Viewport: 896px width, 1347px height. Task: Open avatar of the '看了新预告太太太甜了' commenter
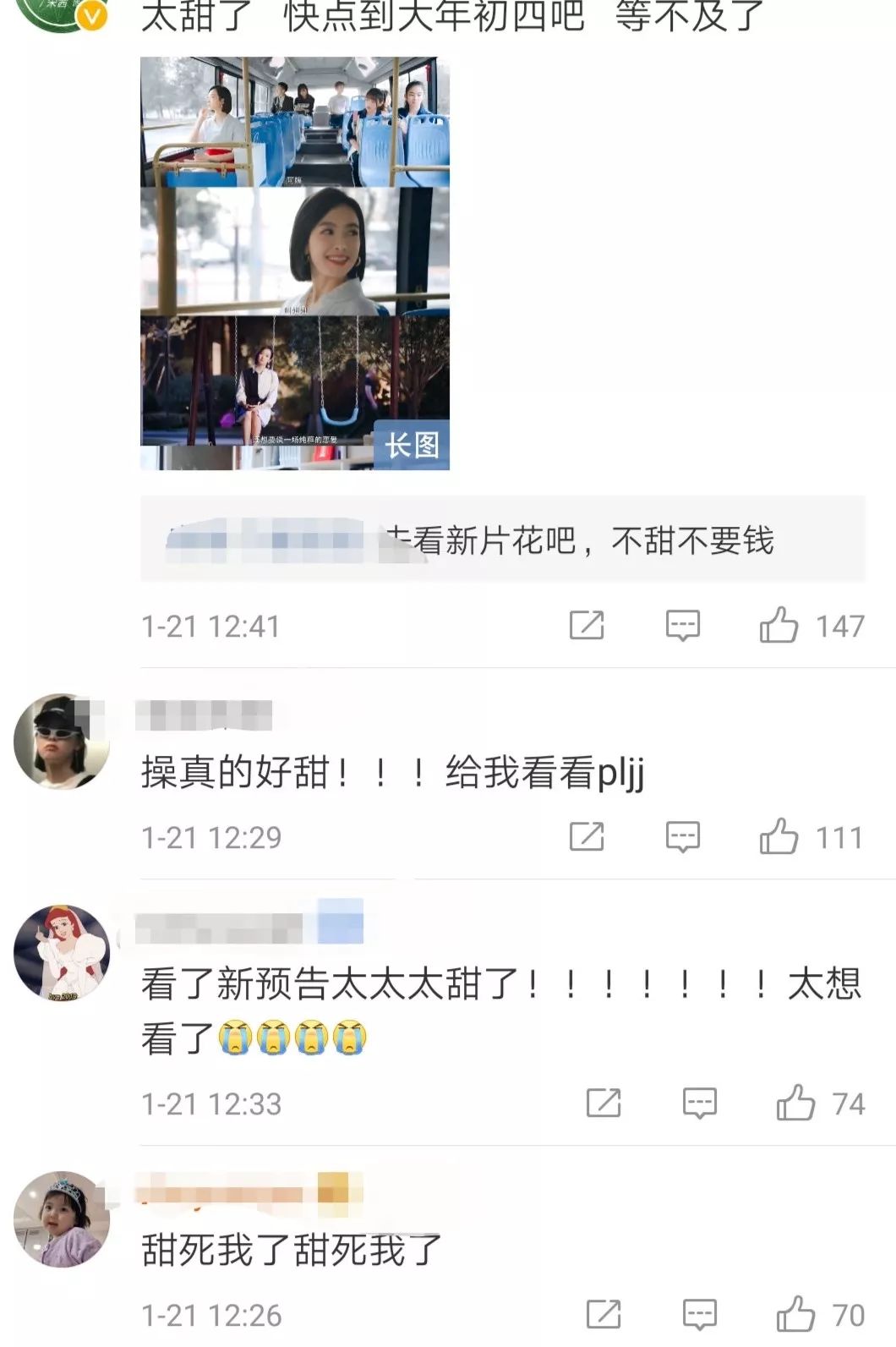(x=61, y=953)
